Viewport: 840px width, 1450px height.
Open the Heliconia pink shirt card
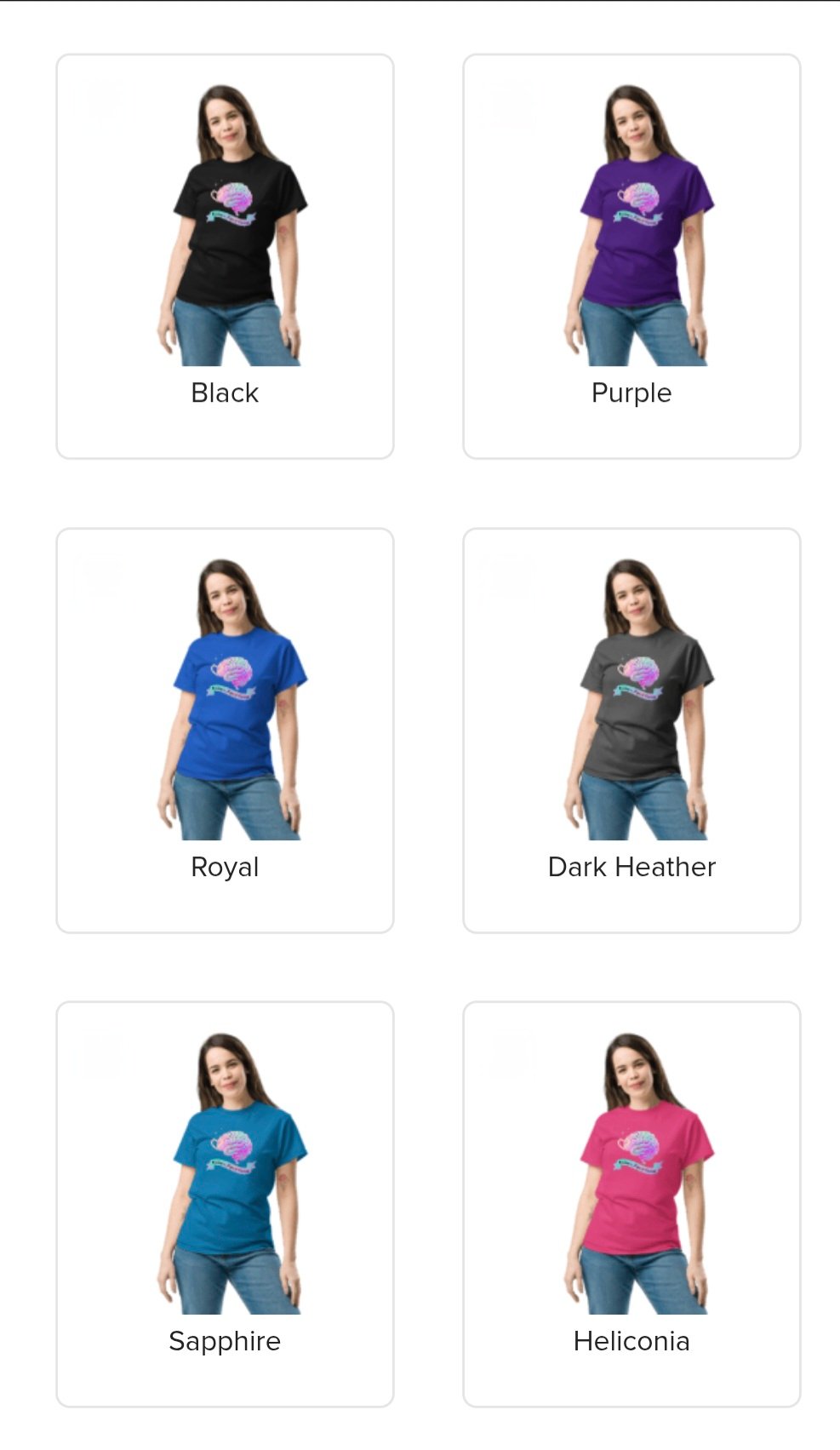(x=631, y=1203)
